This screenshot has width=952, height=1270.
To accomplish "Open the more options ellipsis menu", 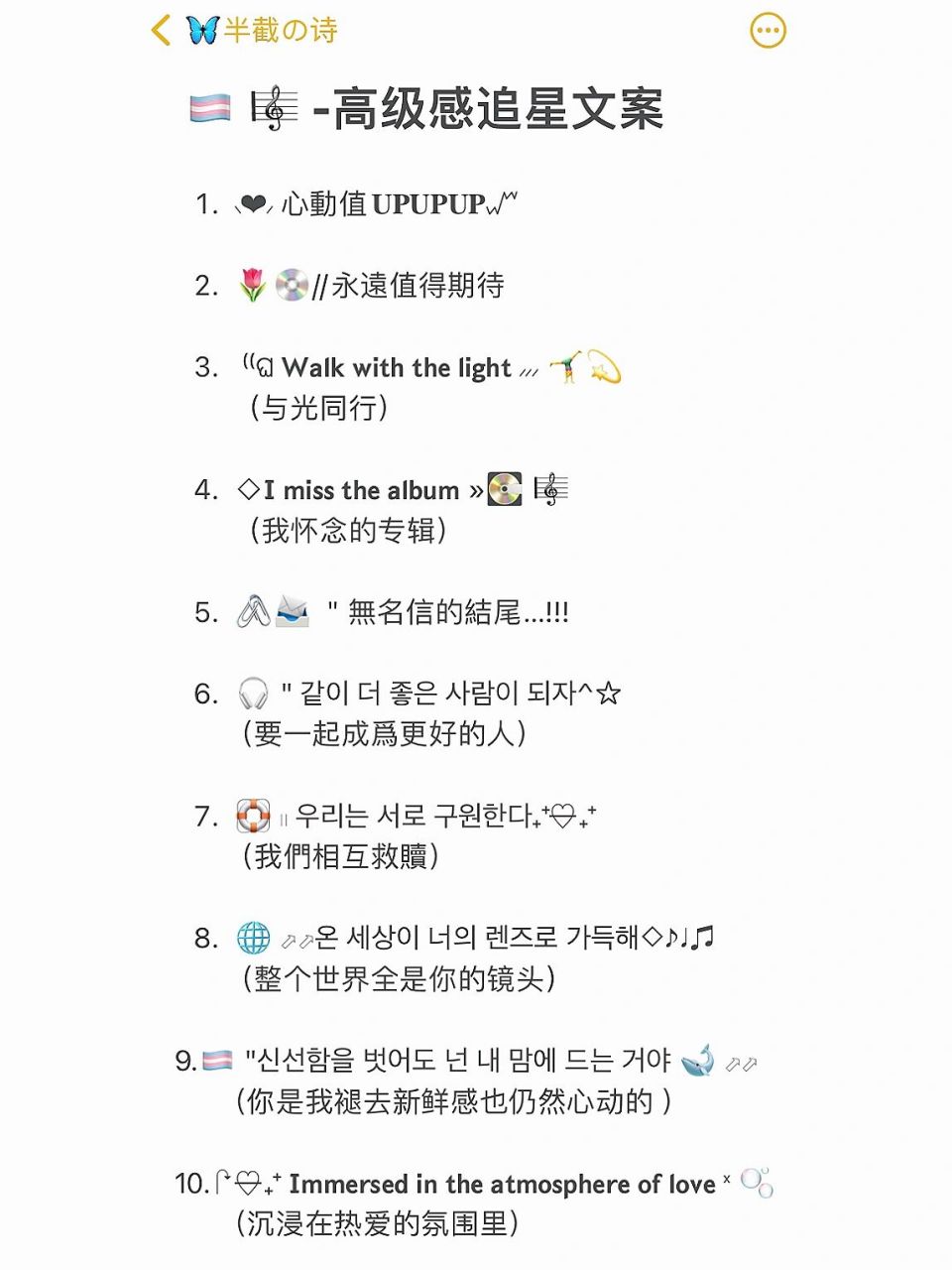I will (768, 31).
